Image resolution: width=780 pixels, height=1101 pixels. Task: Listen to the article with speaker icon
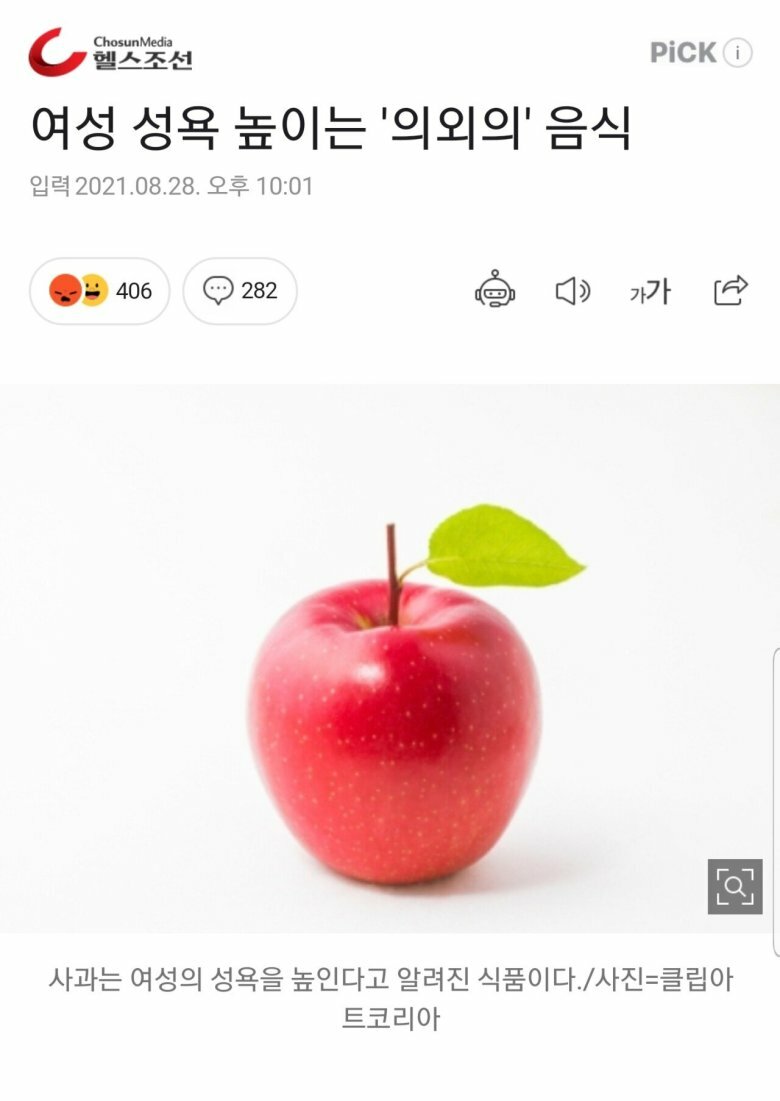pyautogui.click(x=572, y=291)
